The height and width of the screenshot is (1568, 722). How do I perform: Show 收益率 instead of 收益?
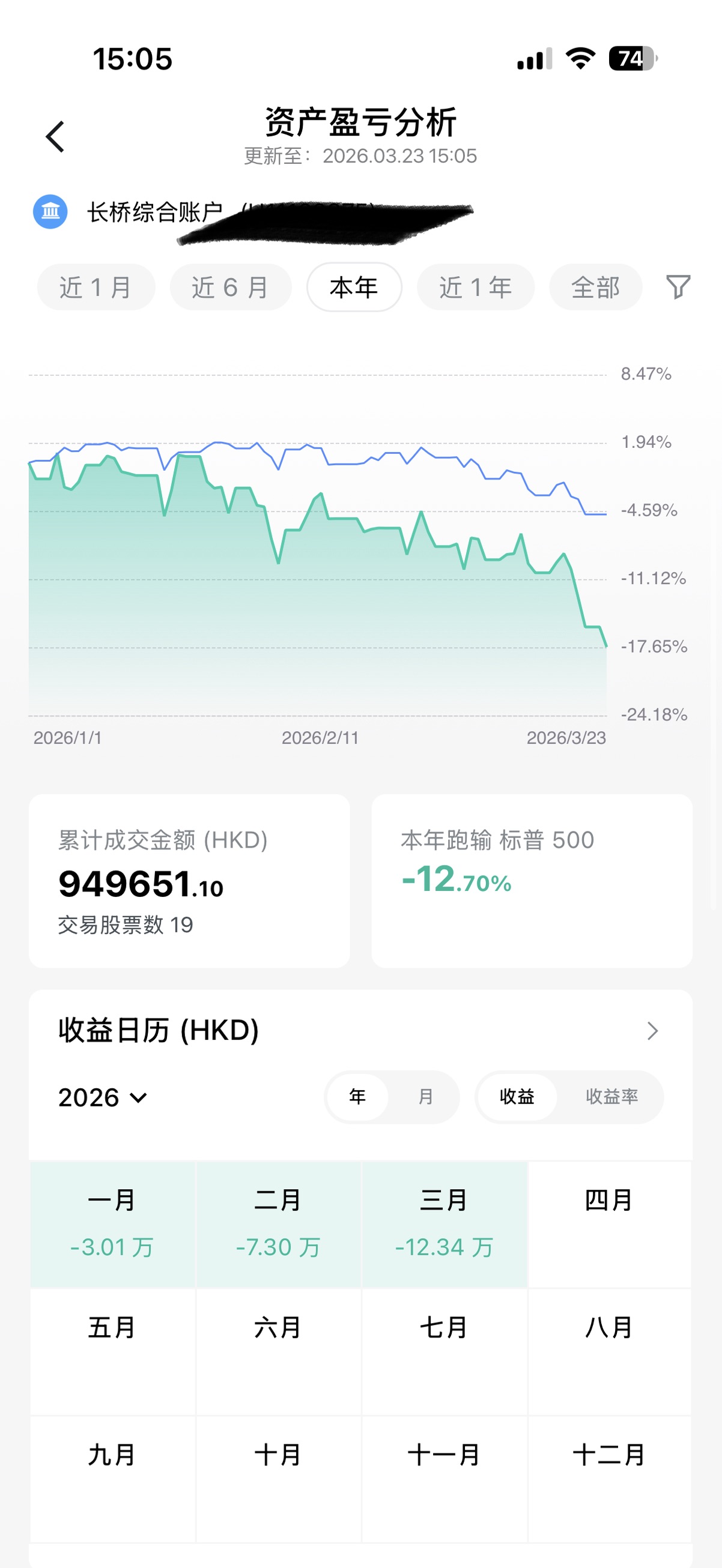pyautogui.click(x=611, y=1097)
